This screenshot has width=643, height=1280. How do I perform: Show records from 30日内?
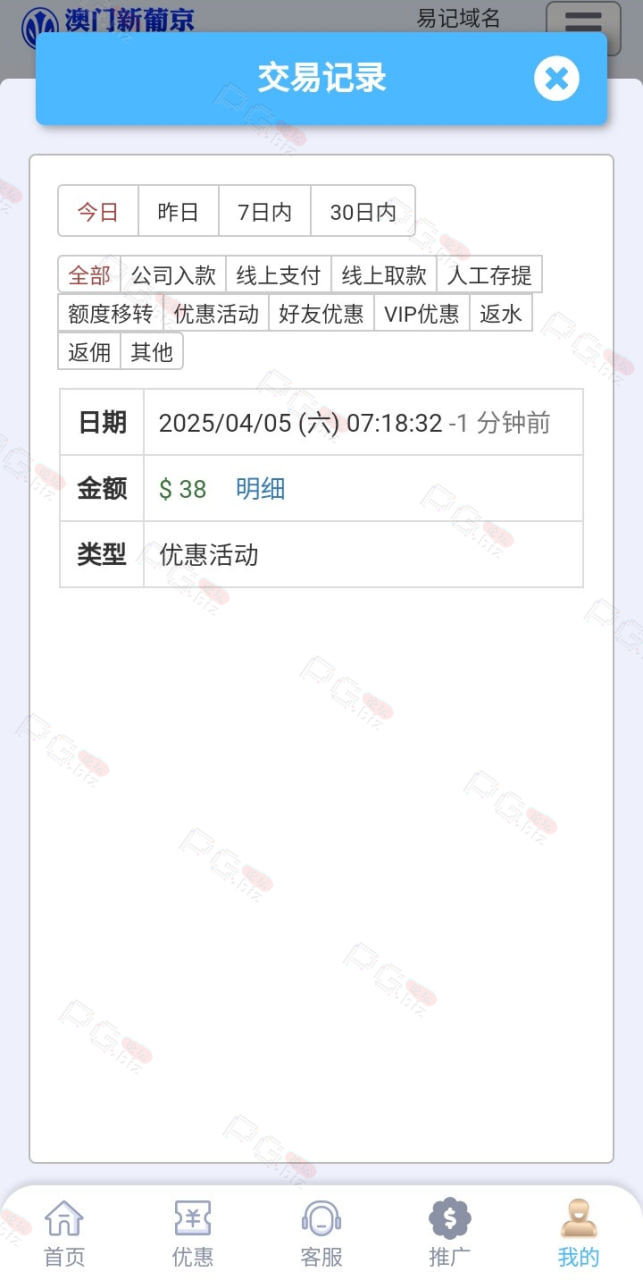point(362,212)
